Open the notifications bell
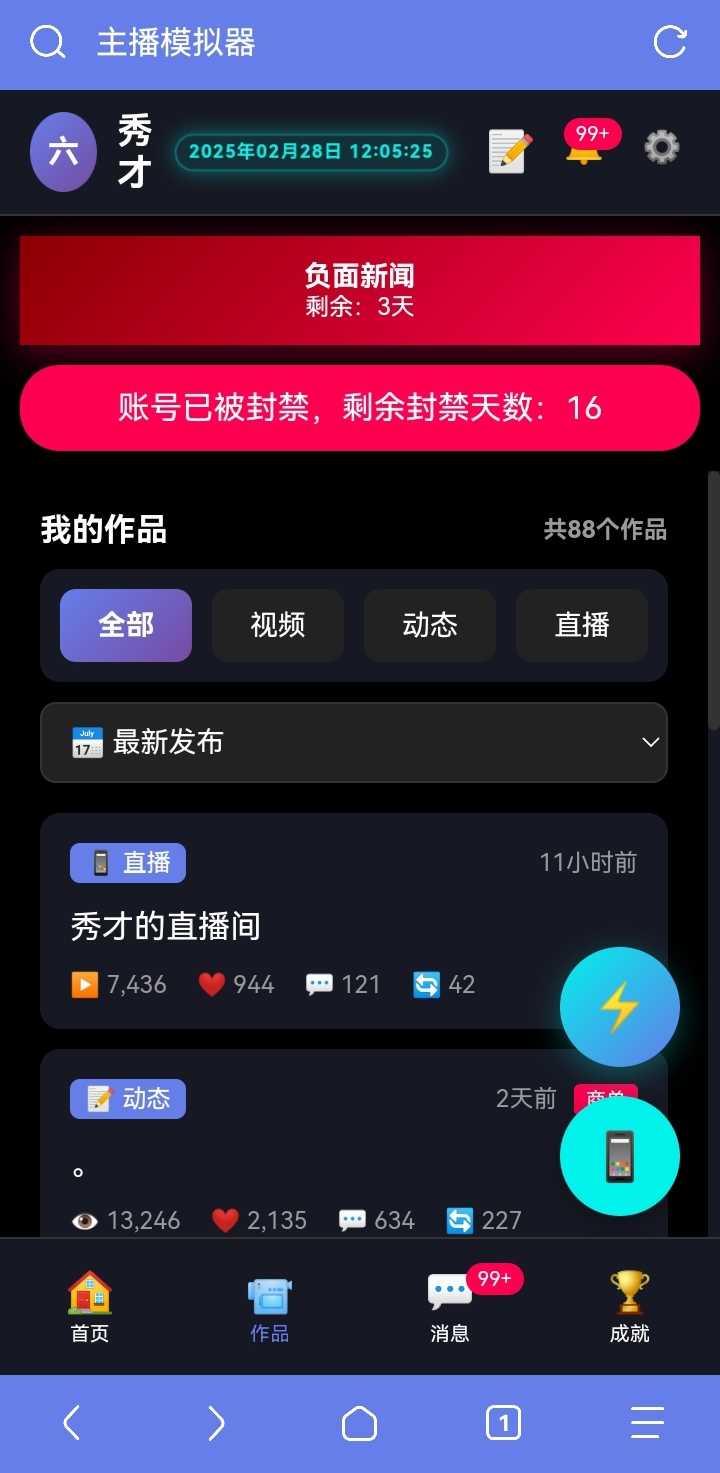Screen dimensions: 720x1473 pyautogui.click(x=584, y=150)
